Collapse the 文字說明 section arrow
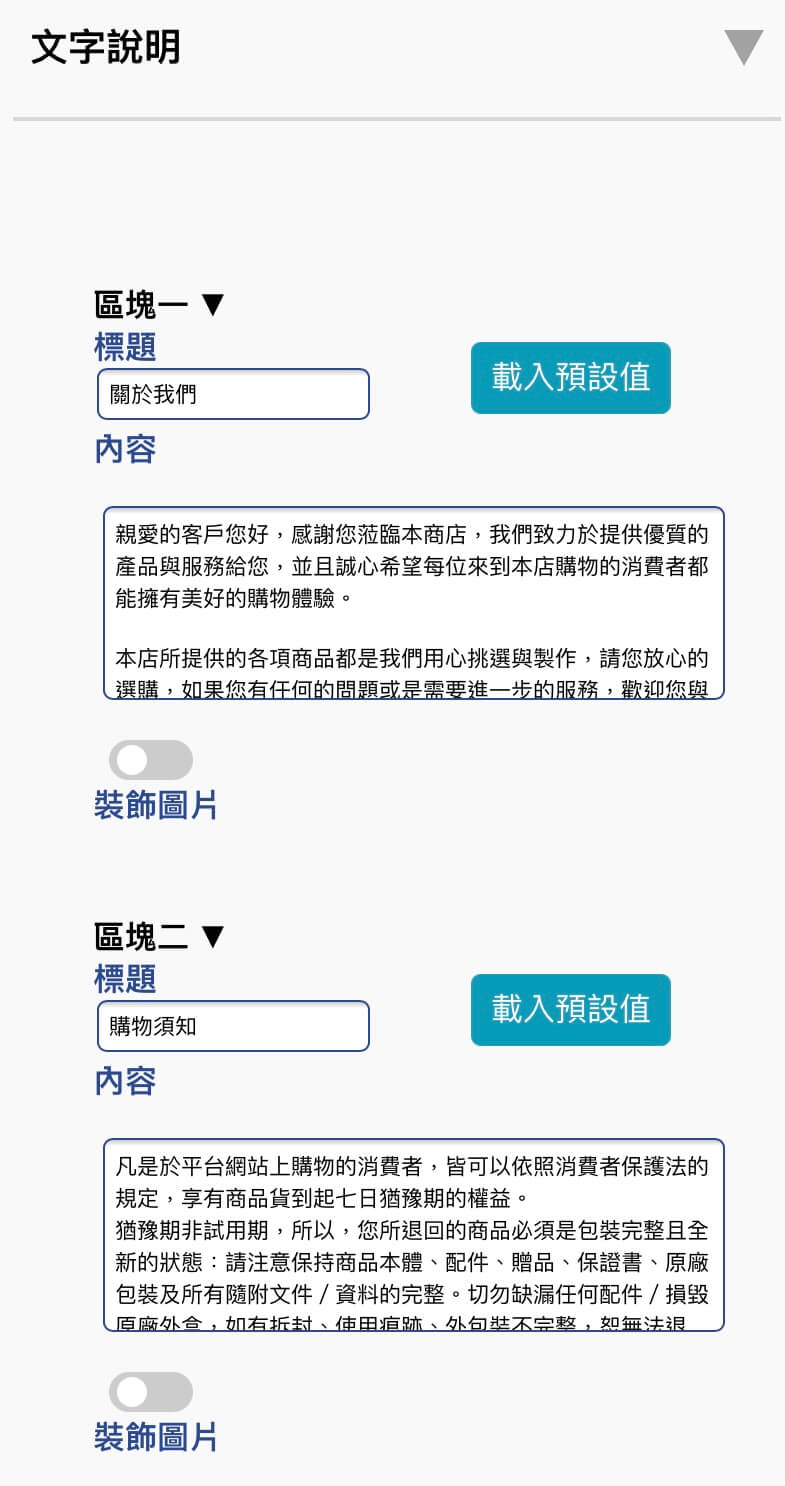 tap(744, 47)
